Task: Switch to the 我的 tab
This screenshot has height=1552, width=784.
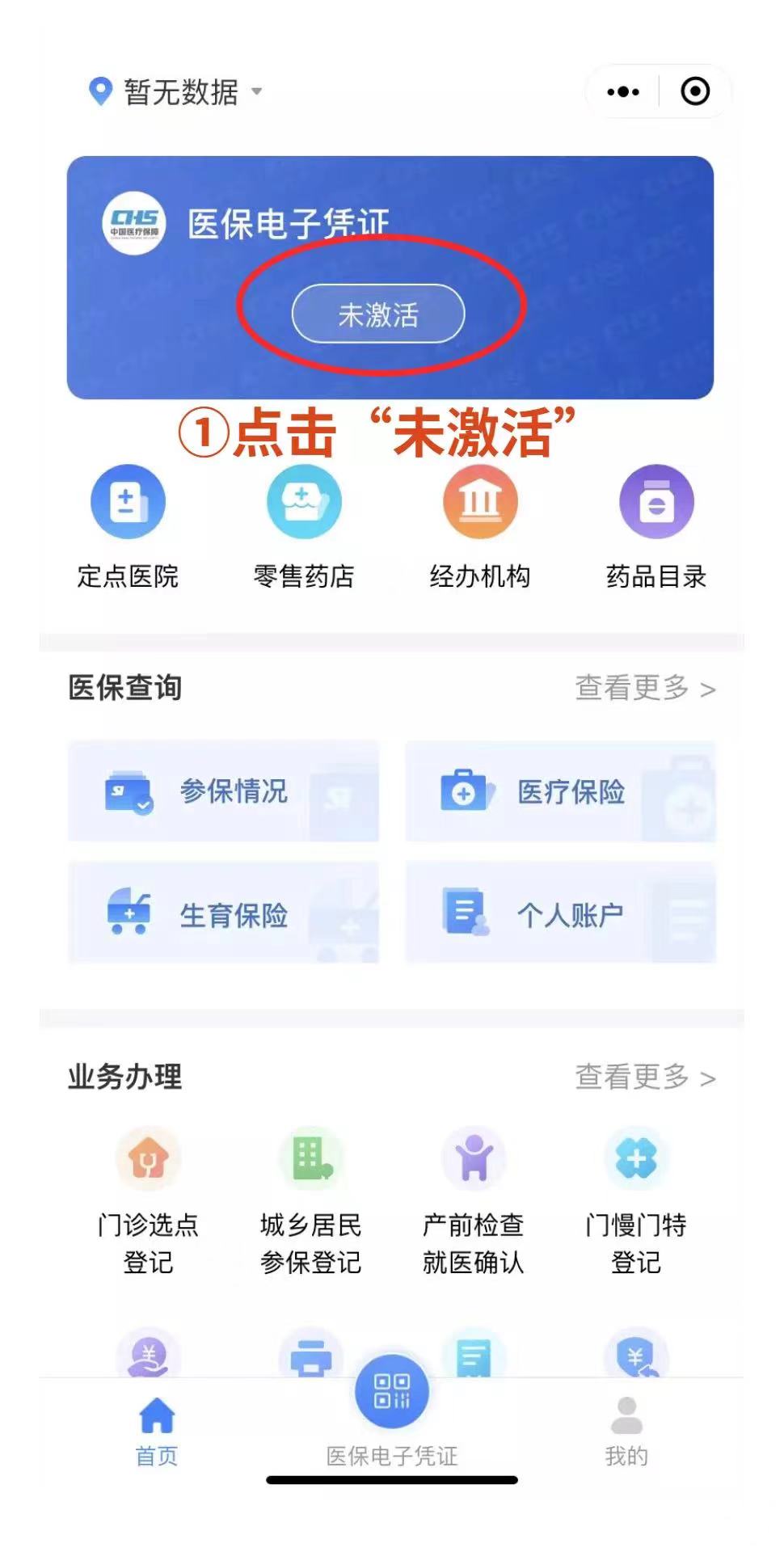Action: (626, 1432)
